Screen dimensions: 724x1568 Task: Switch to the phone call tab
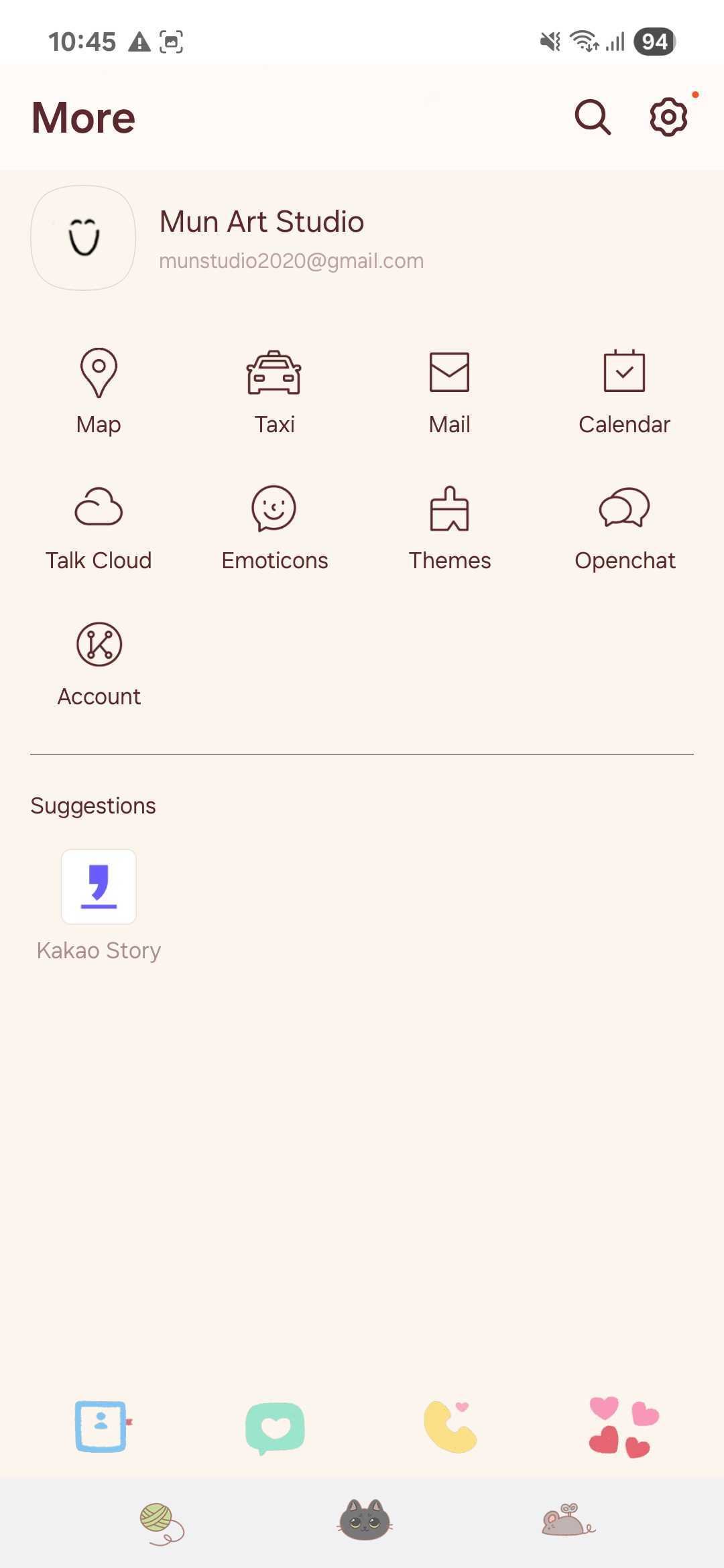click(x=450, y=1426)
